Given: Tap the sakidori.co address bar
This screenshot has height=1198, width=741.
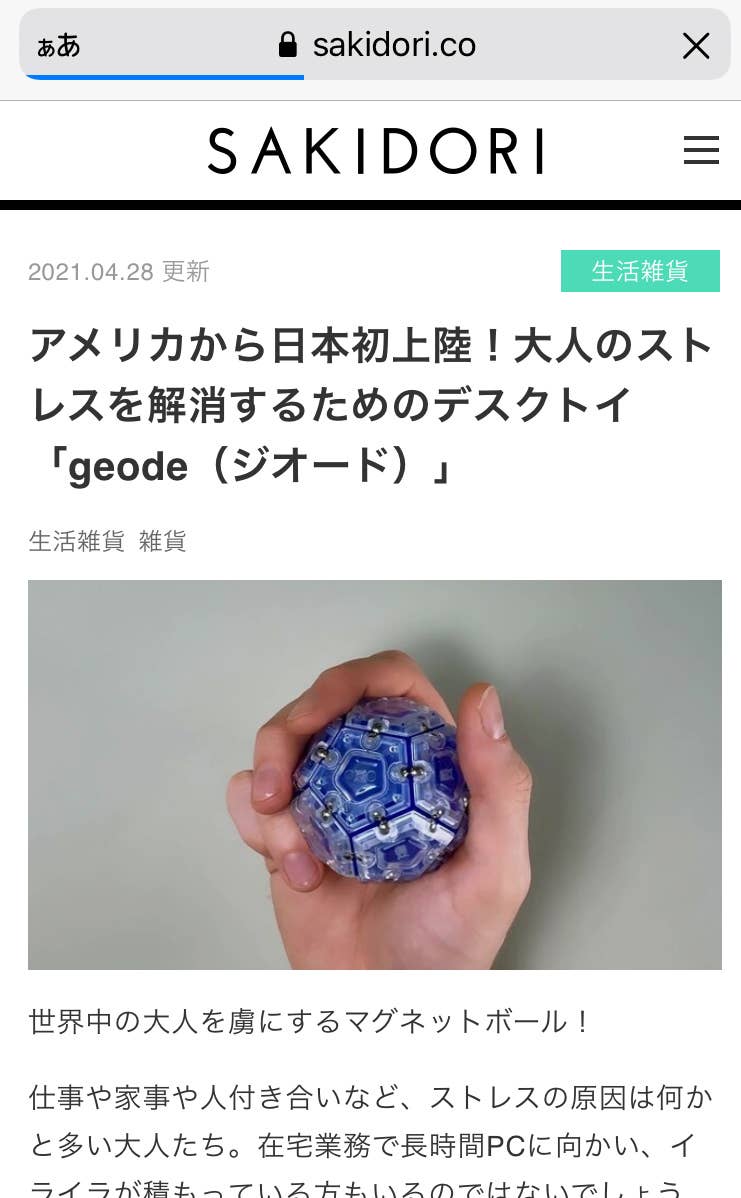Looking at the screenshot, I should [378, 45].
